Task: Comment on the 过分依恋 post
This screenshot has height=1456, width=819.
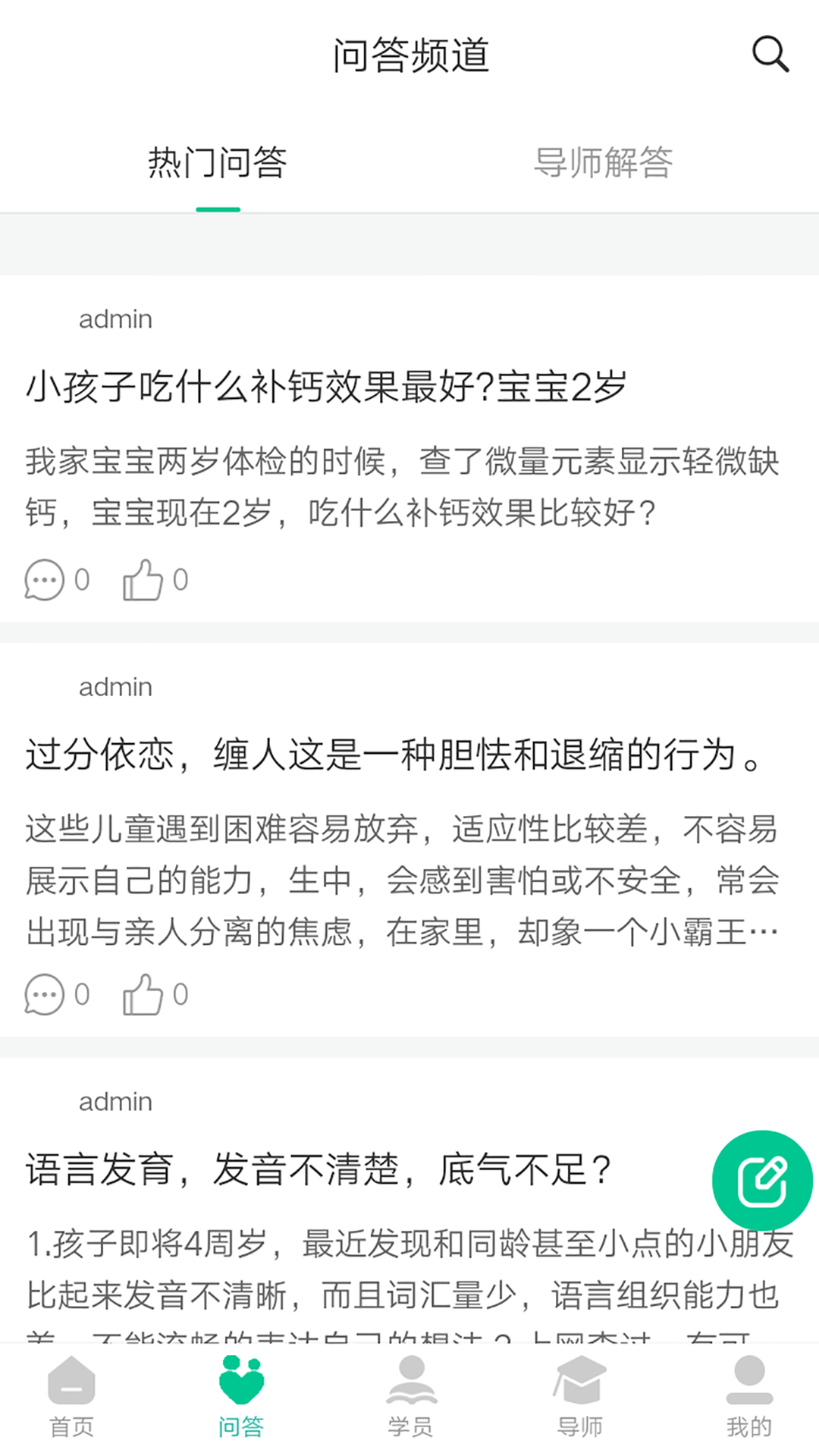Action: click(x=45, y=994)
